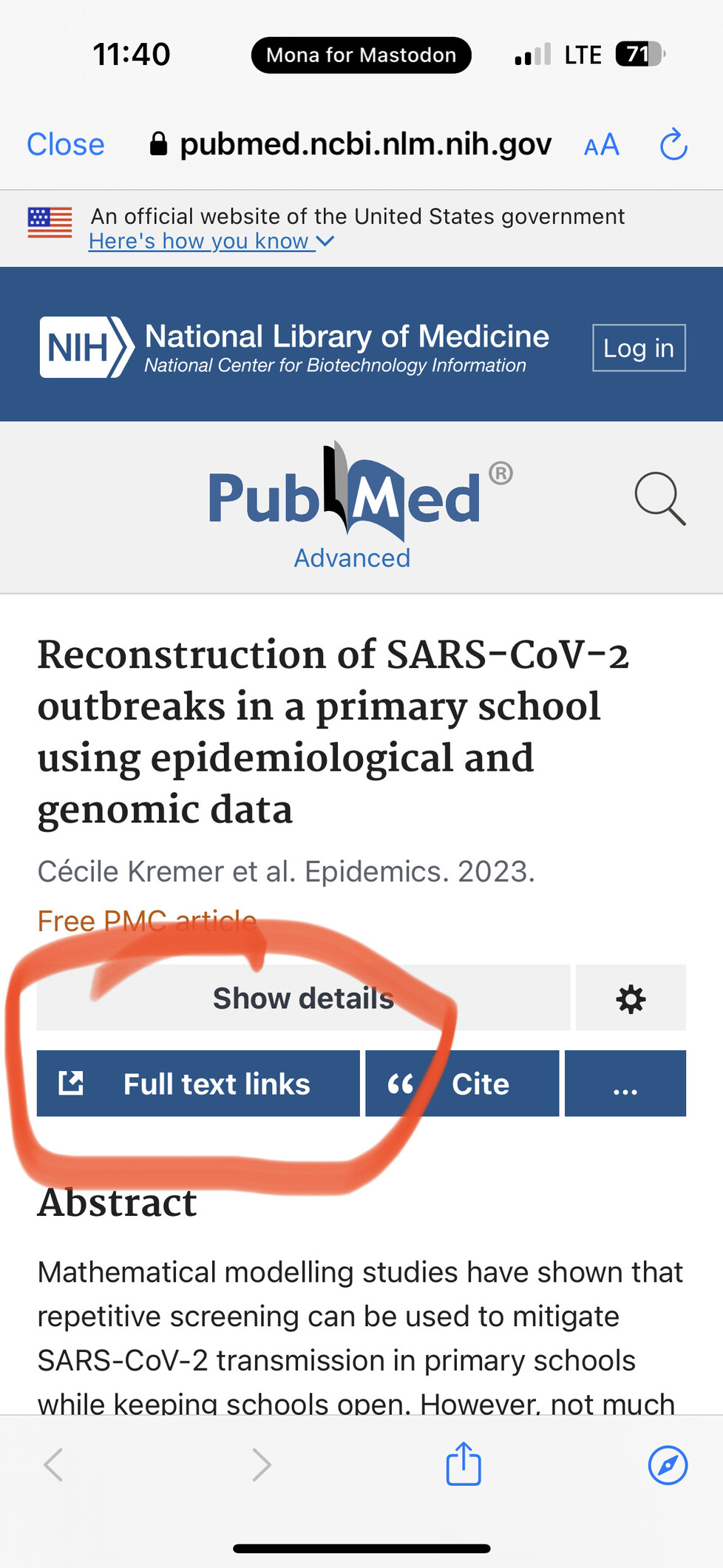Open the page in Safari compass icon

[668, 1464]
